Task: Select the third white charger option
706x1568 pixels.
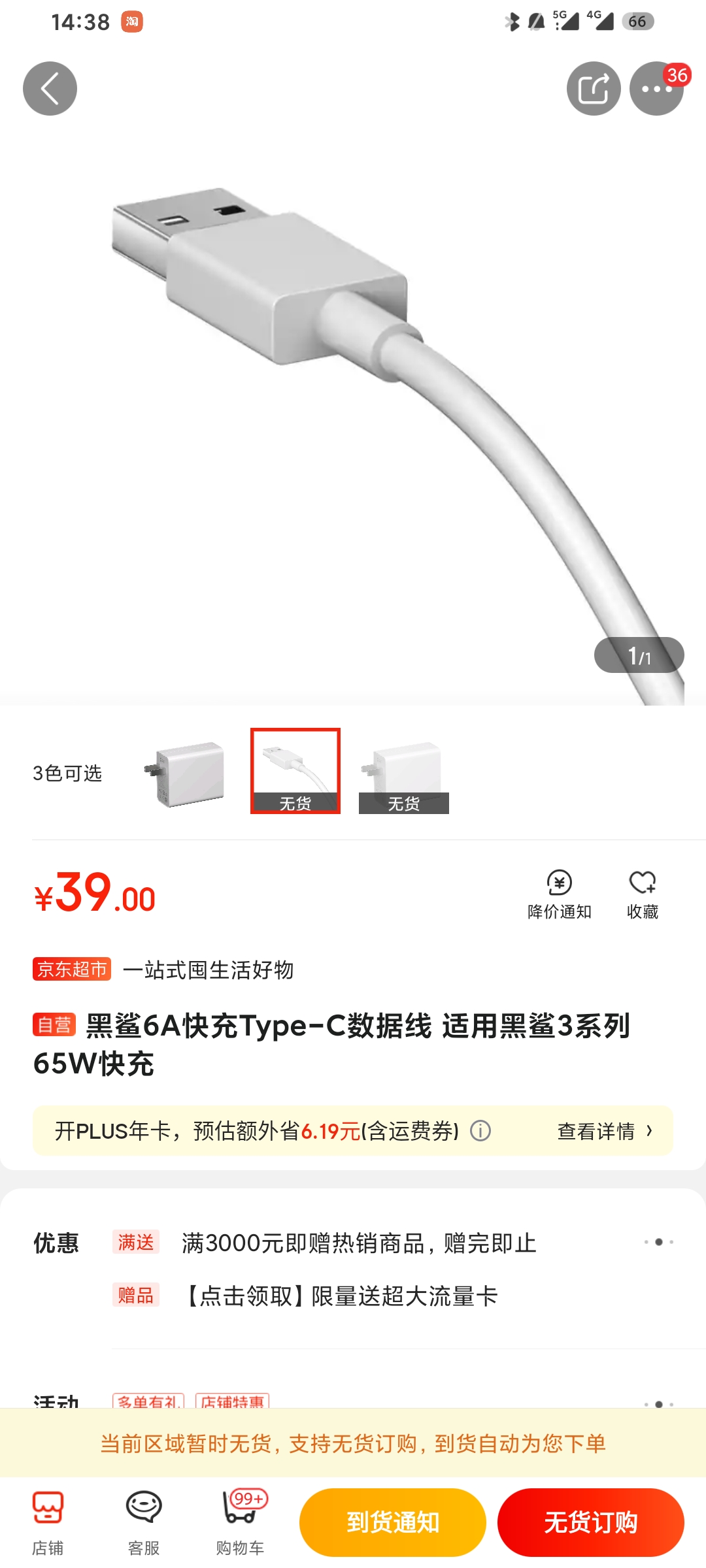Action: (404, 772)
